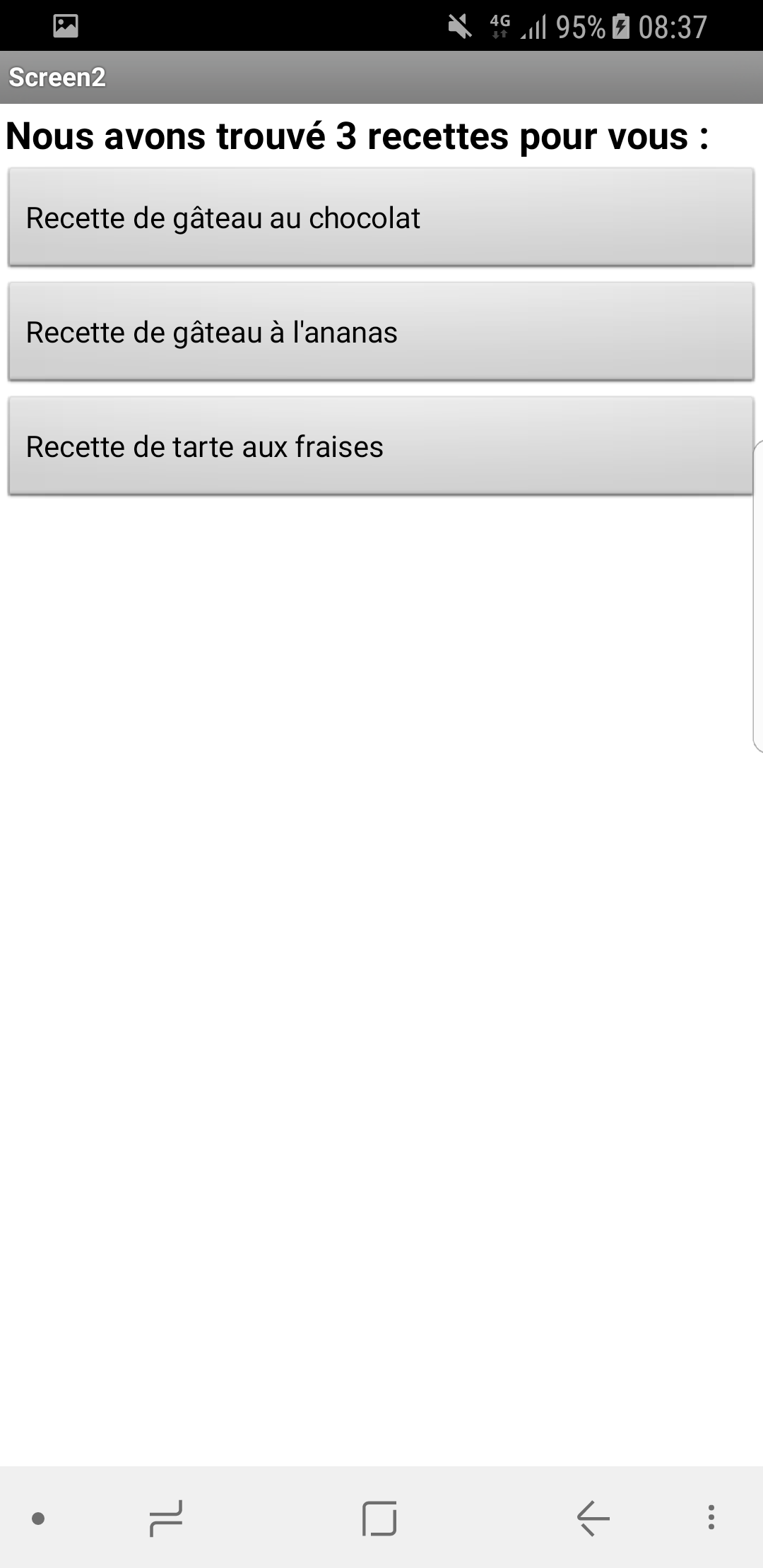763x1568 pixels.
Task: Open the three-dot menu in navigation bar
Action: coord(711,1517)
